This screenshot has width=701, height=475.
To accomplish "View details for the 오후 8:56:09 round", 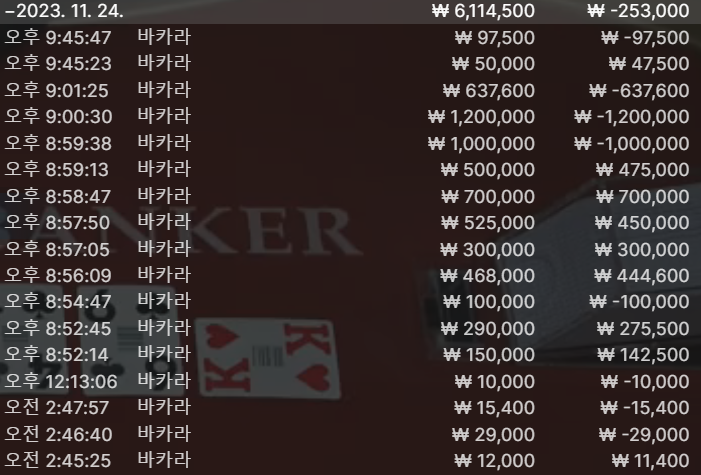I will [350, 275].
